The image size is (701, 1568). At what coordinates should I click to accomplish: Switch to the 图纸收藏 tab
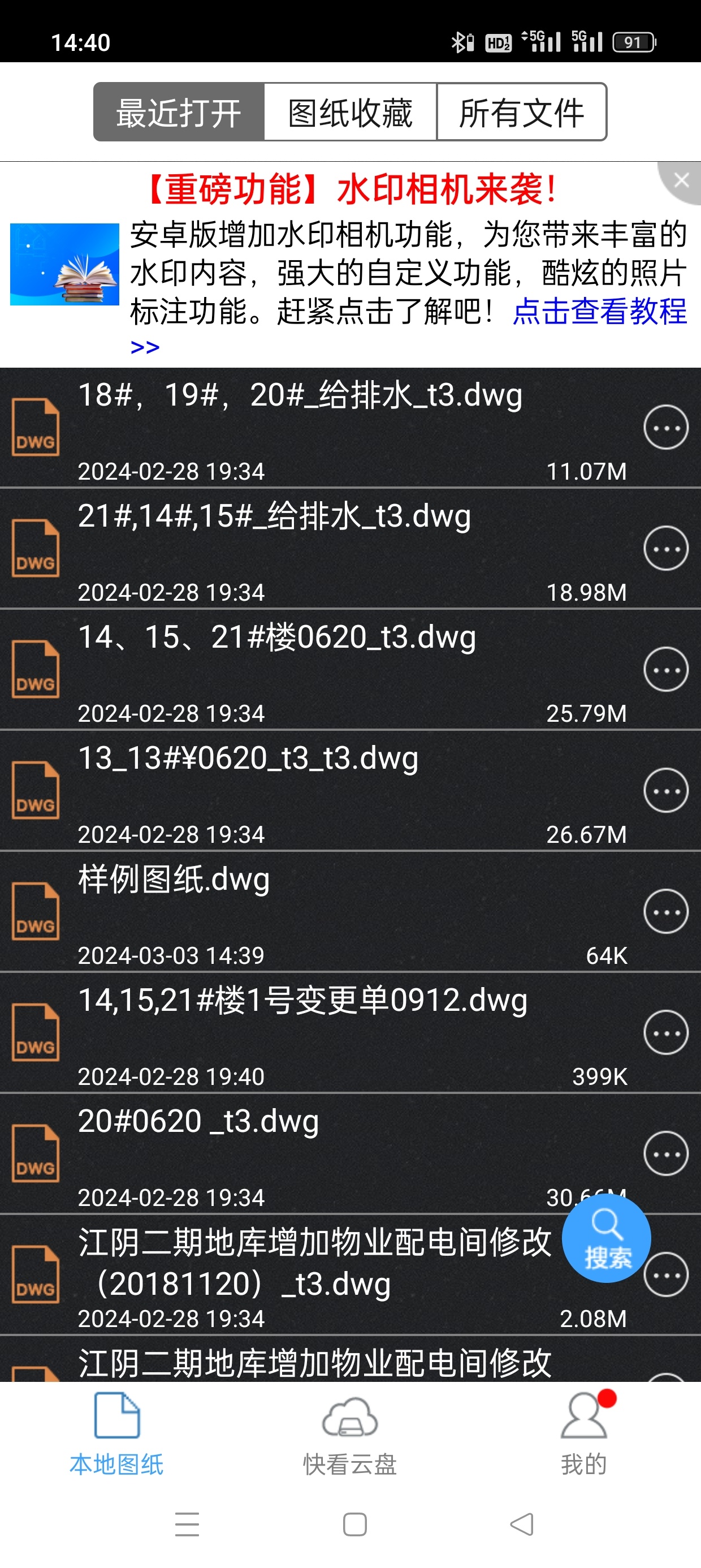(x=350, y=113)
